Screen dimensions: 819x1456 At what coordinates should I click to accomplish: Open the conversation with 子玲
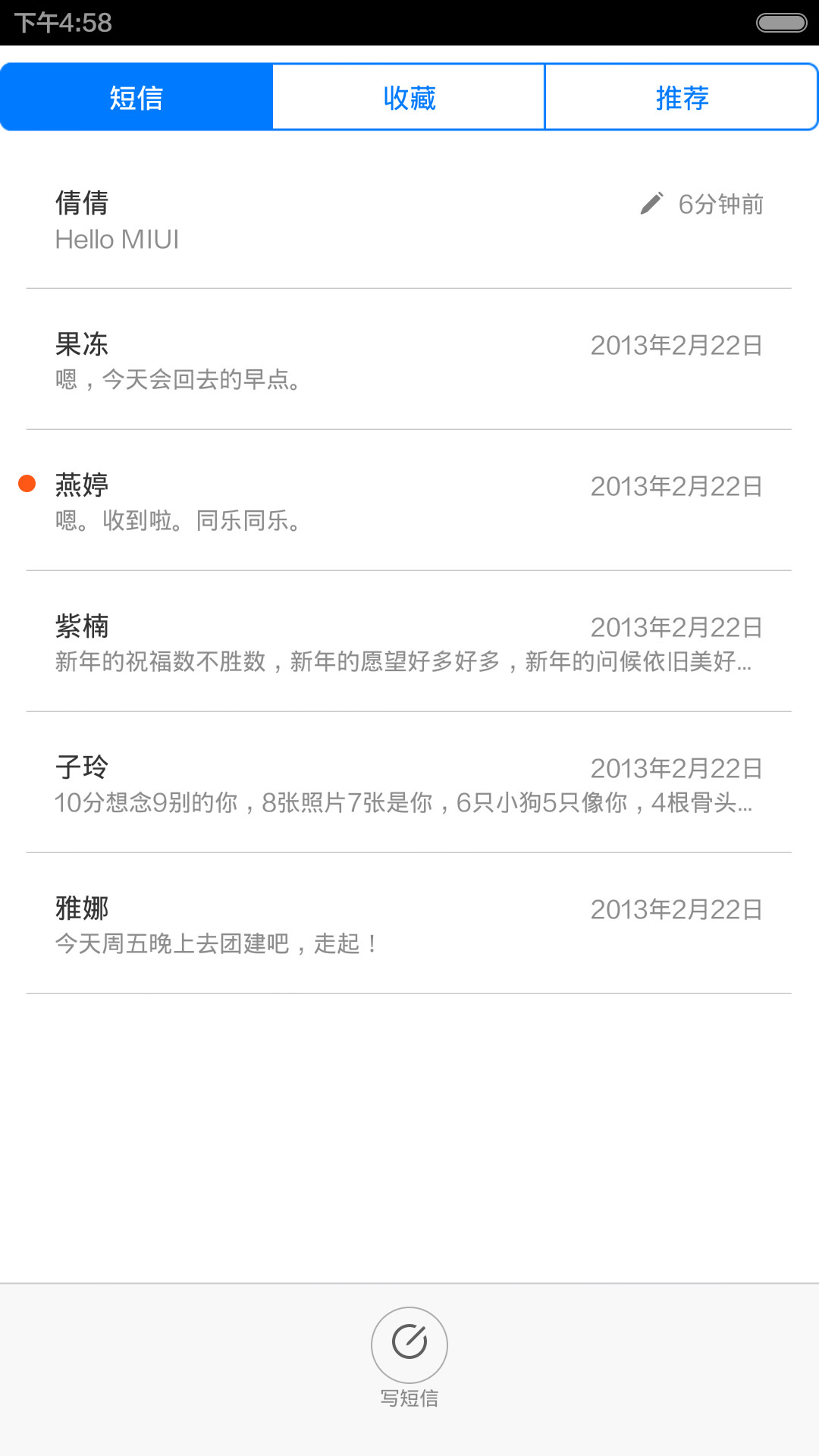click(x=409, y=783)
